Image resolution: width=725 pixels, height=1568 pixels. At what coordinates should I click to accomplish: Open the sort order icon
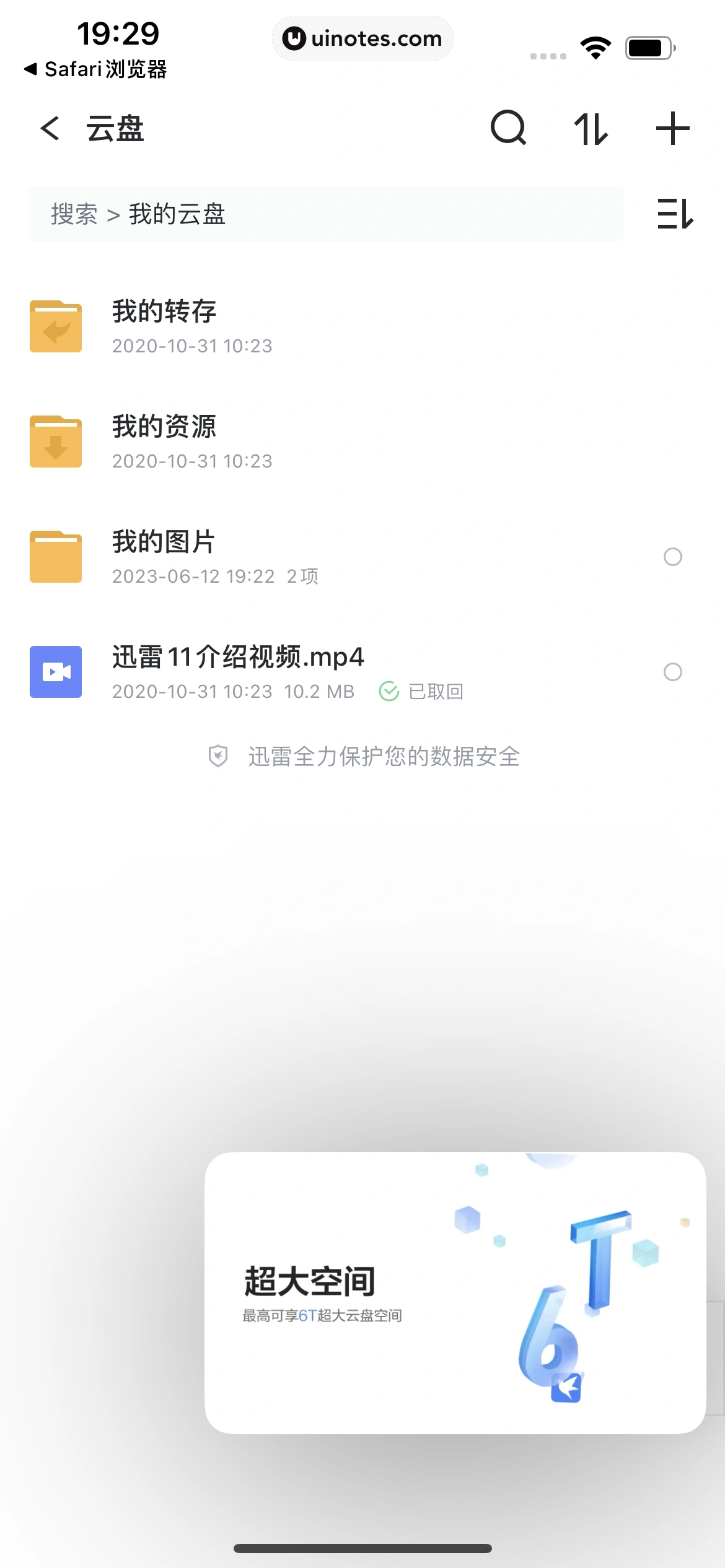pos(675,214)
